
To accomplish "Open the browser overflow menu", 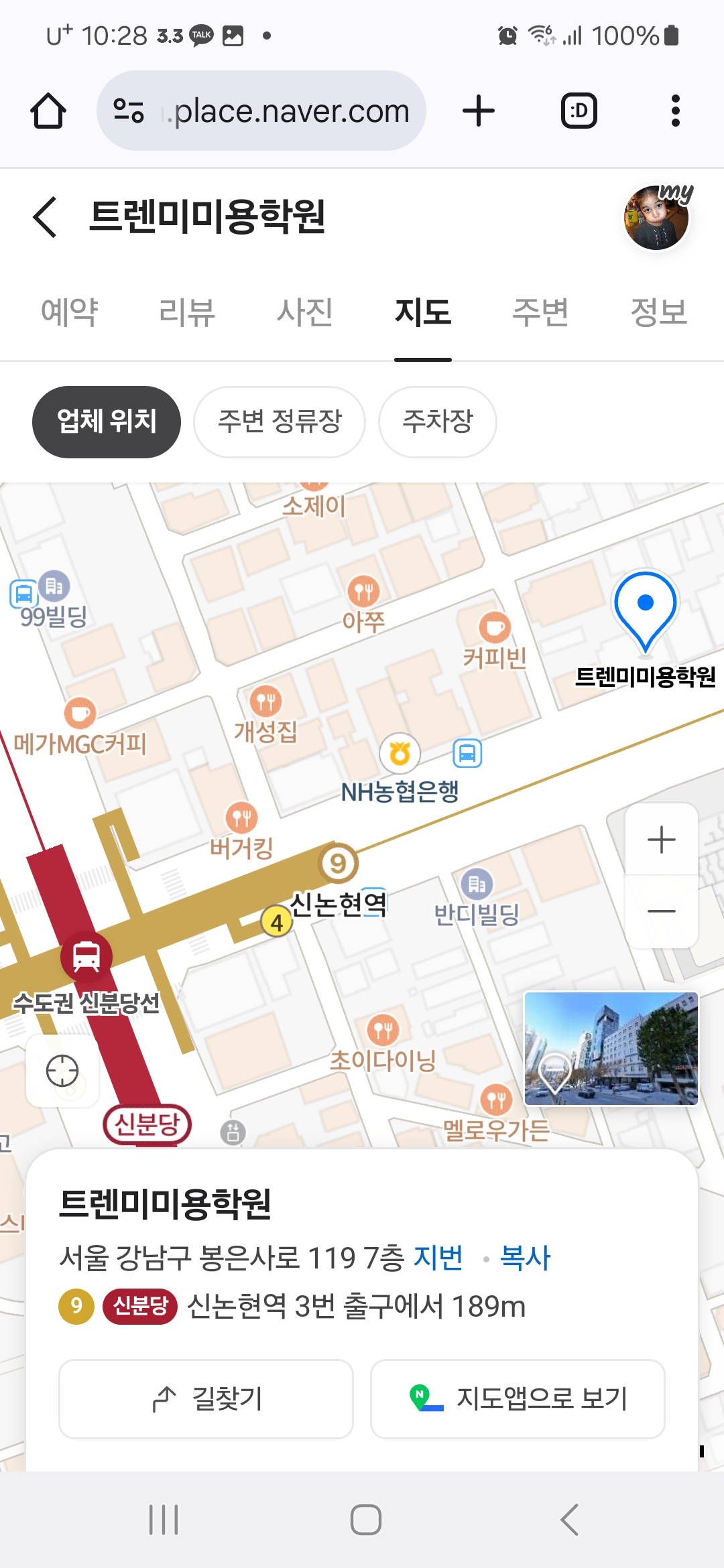I will click(x=675, y=111).
